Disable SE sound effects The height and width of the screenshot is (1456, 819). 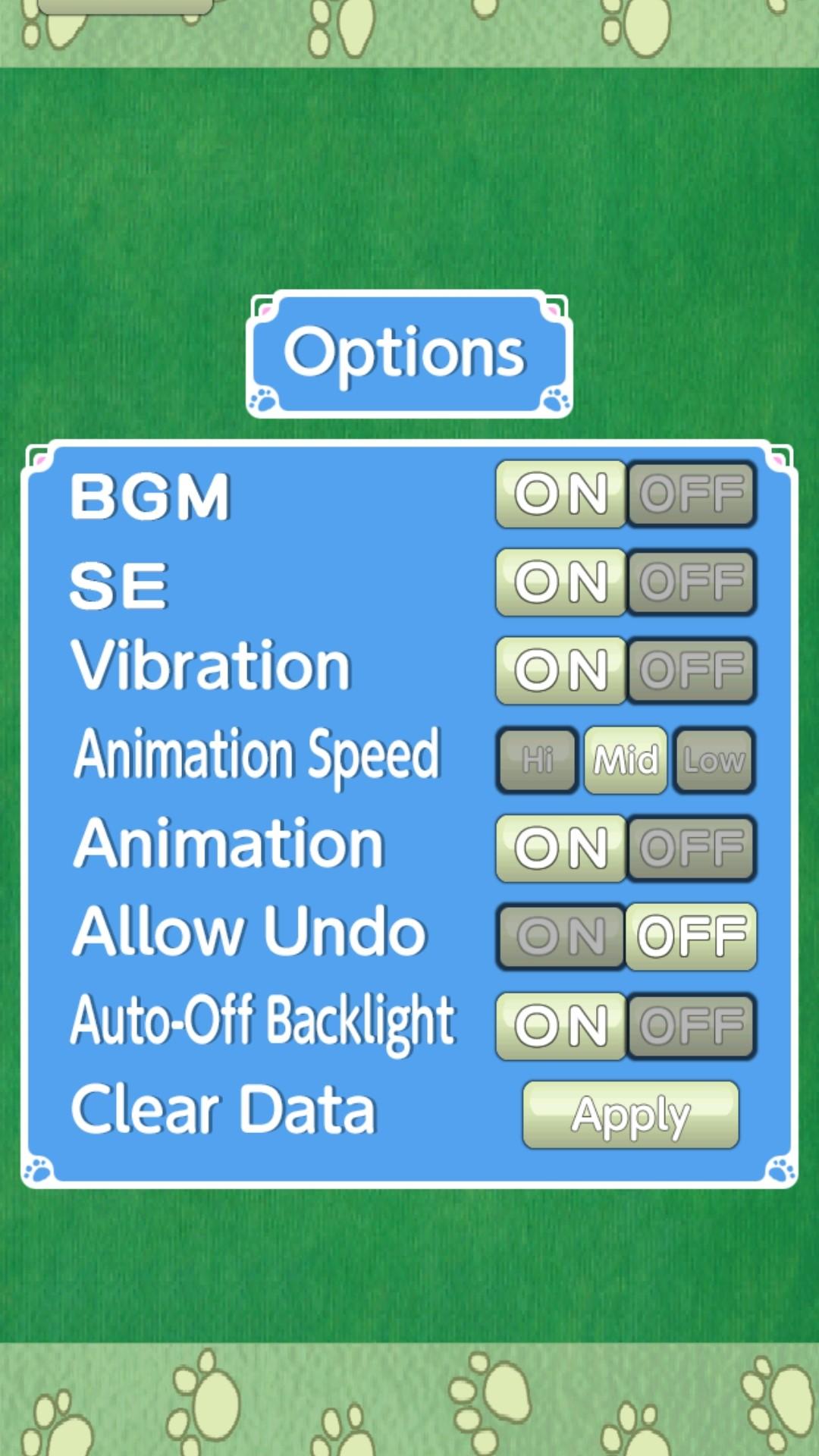coord(692,582)
